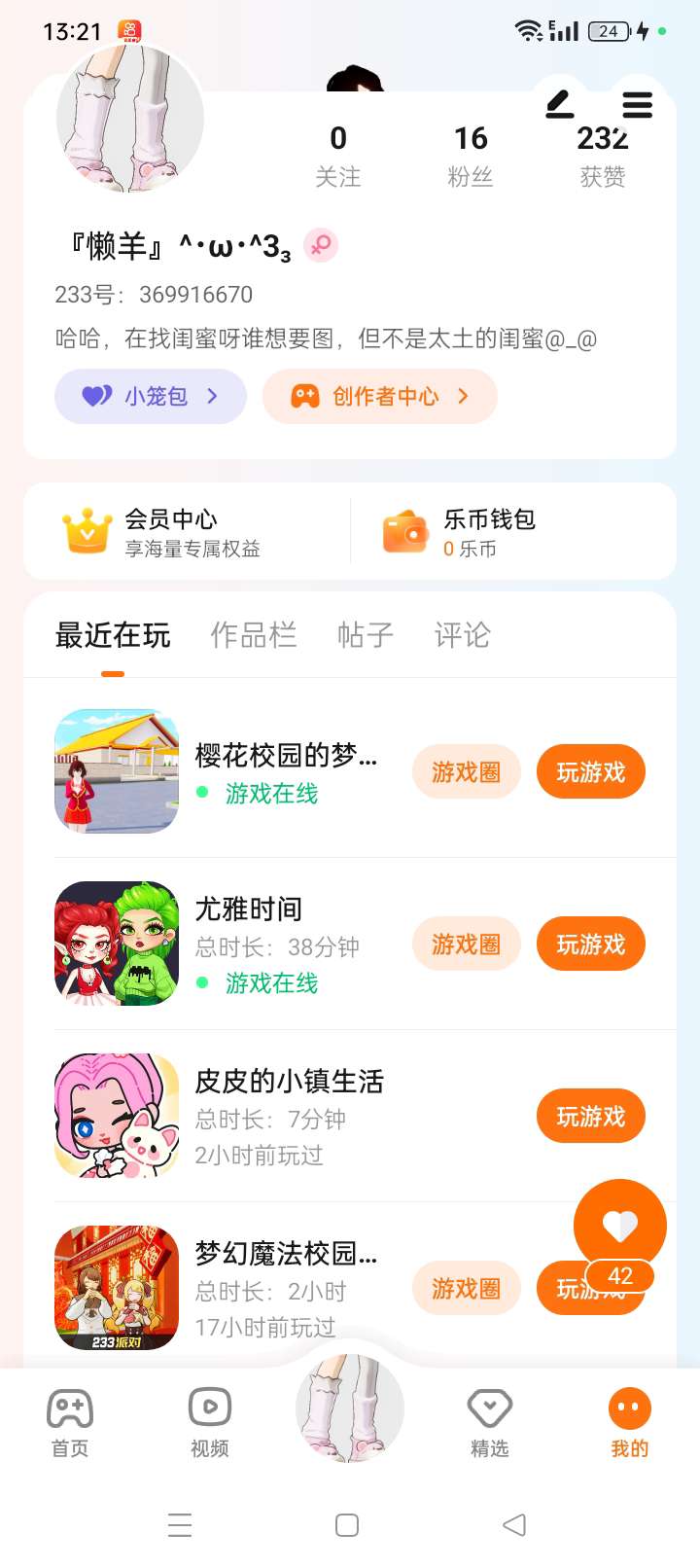Open the 小笼包 chip
Screen dimensions: 700x1568
tap(151, 396)
